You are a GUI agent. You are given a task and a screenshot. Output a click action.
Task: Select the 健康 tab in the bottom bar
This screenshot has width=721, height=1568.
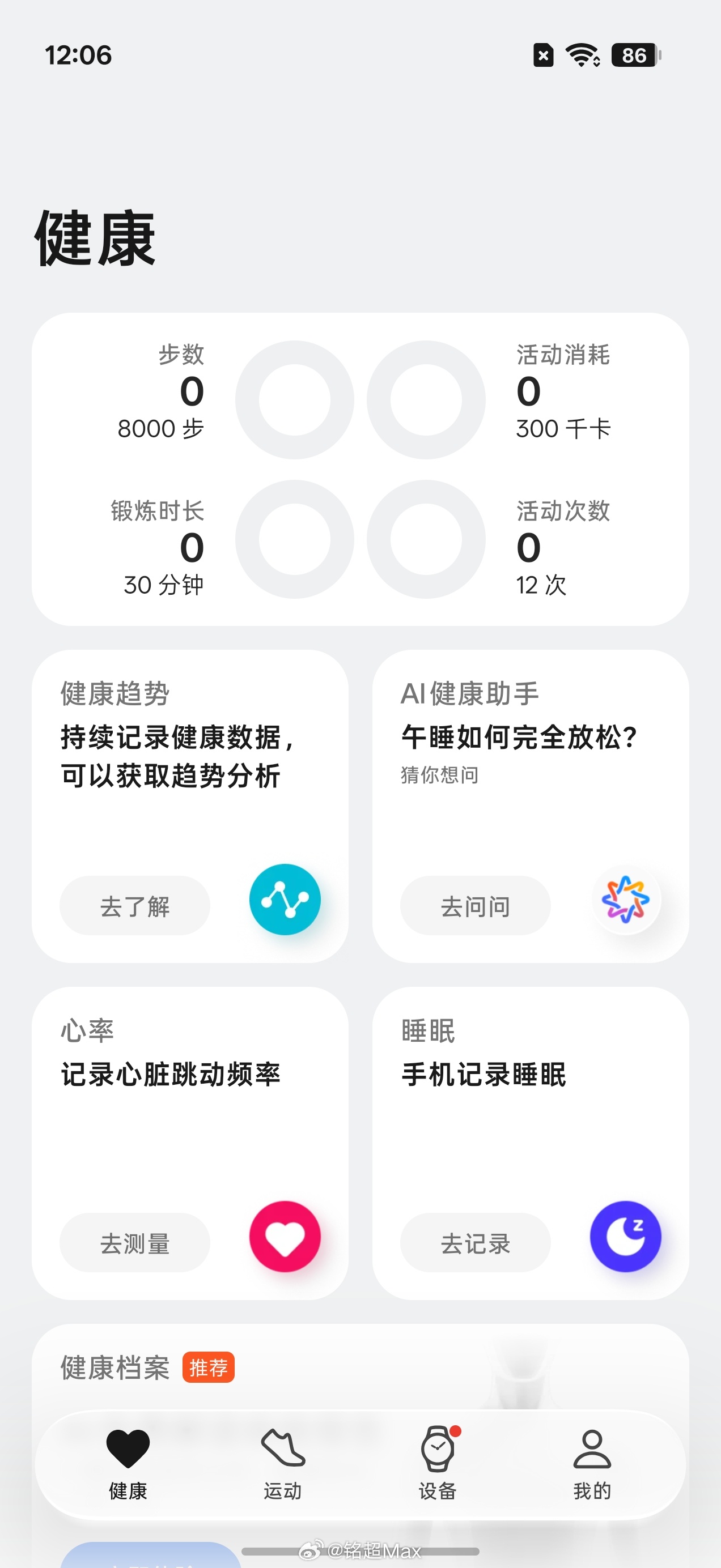(x=128, y=1464)
